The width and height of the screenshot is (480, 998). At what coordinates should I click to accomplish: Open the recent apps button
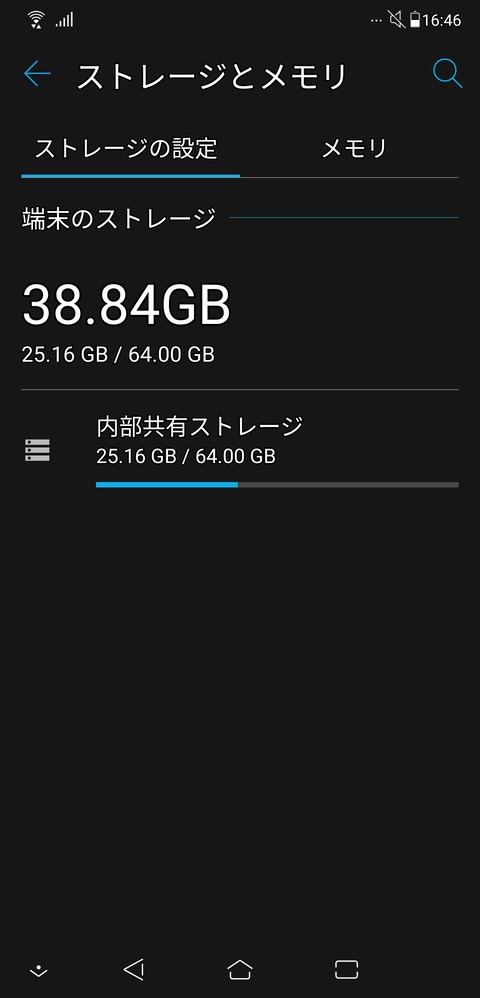pyautogui.click(x=346, y=969)
